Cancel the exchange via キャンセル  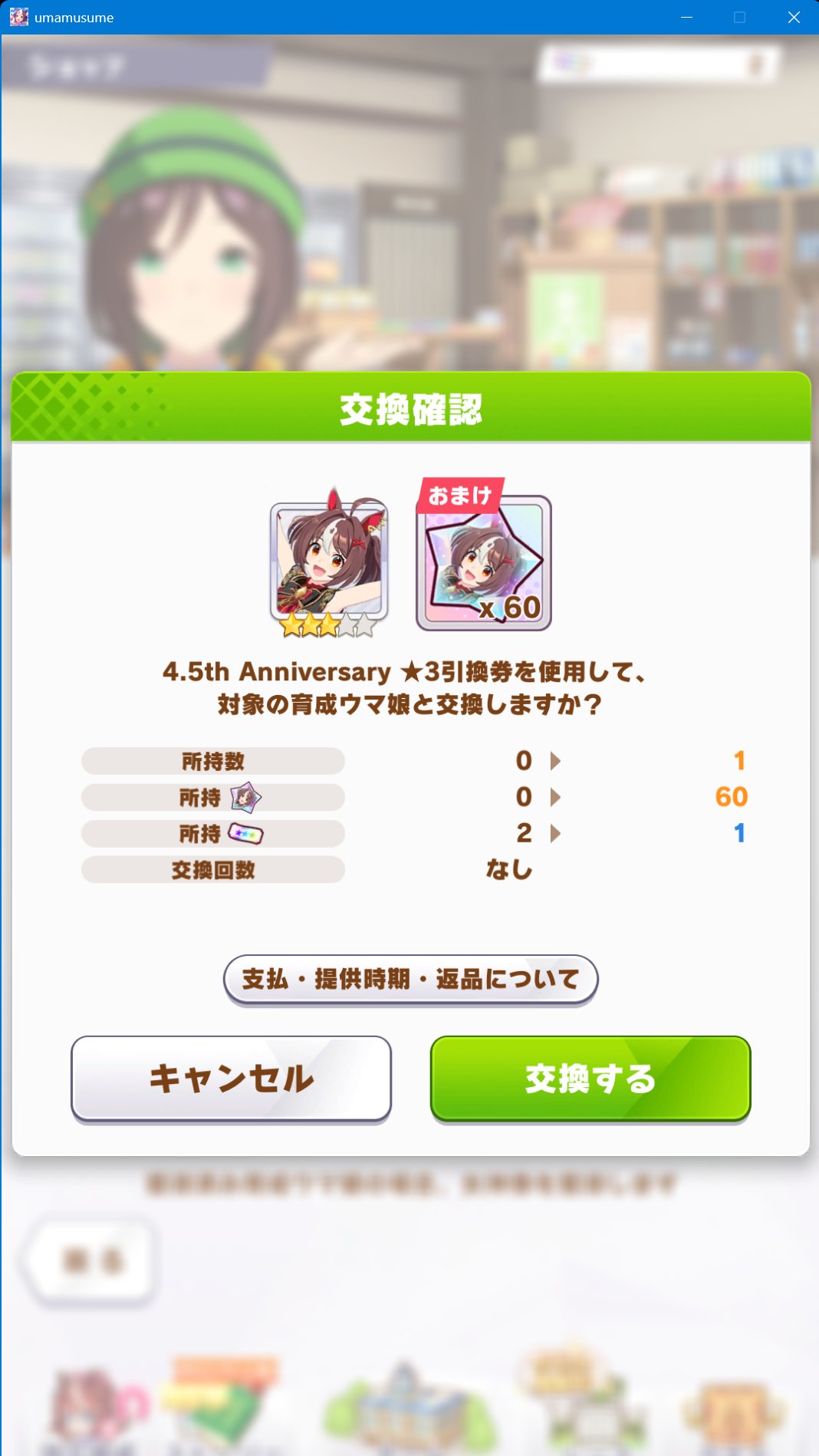tap(231, 1079)
